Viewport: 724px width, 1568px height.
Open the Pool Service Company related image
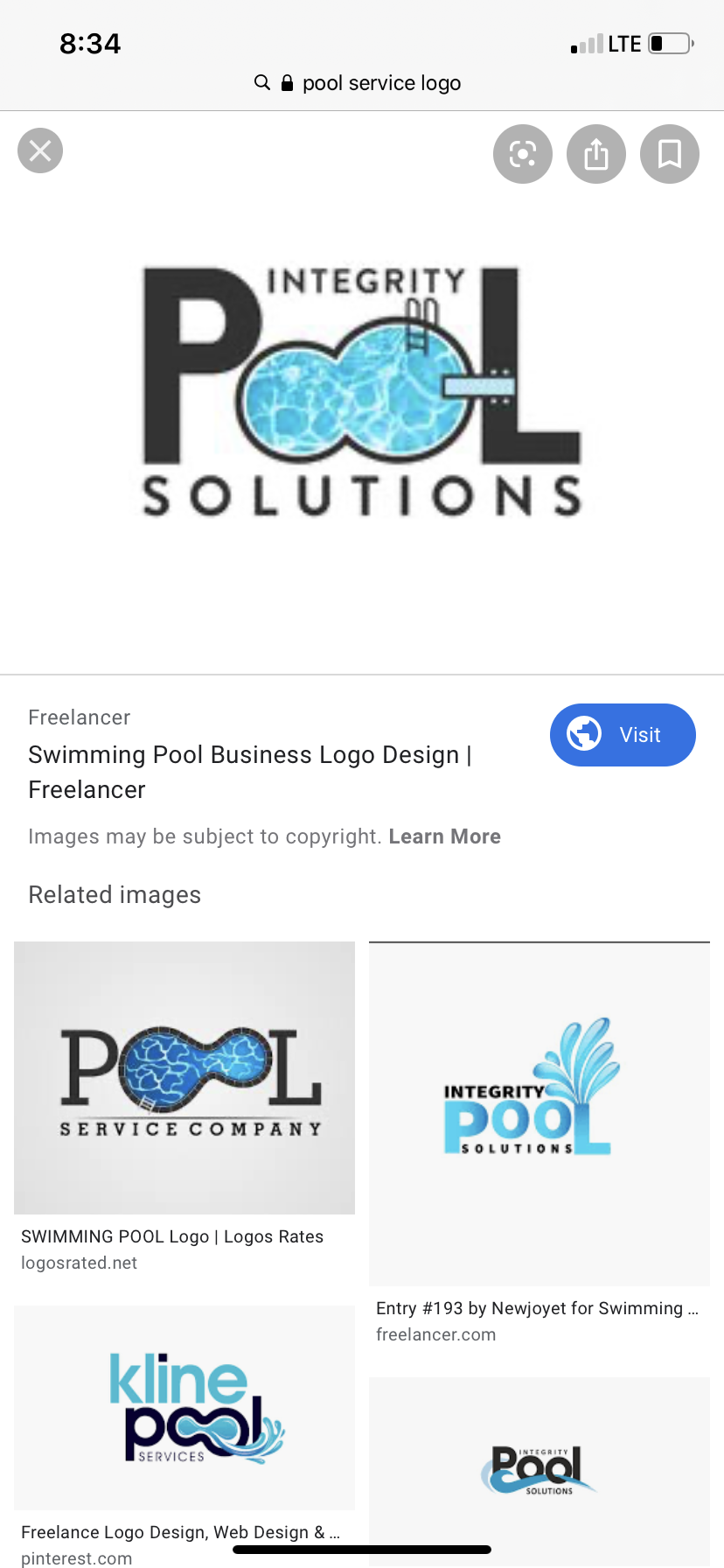(184, 1078)
